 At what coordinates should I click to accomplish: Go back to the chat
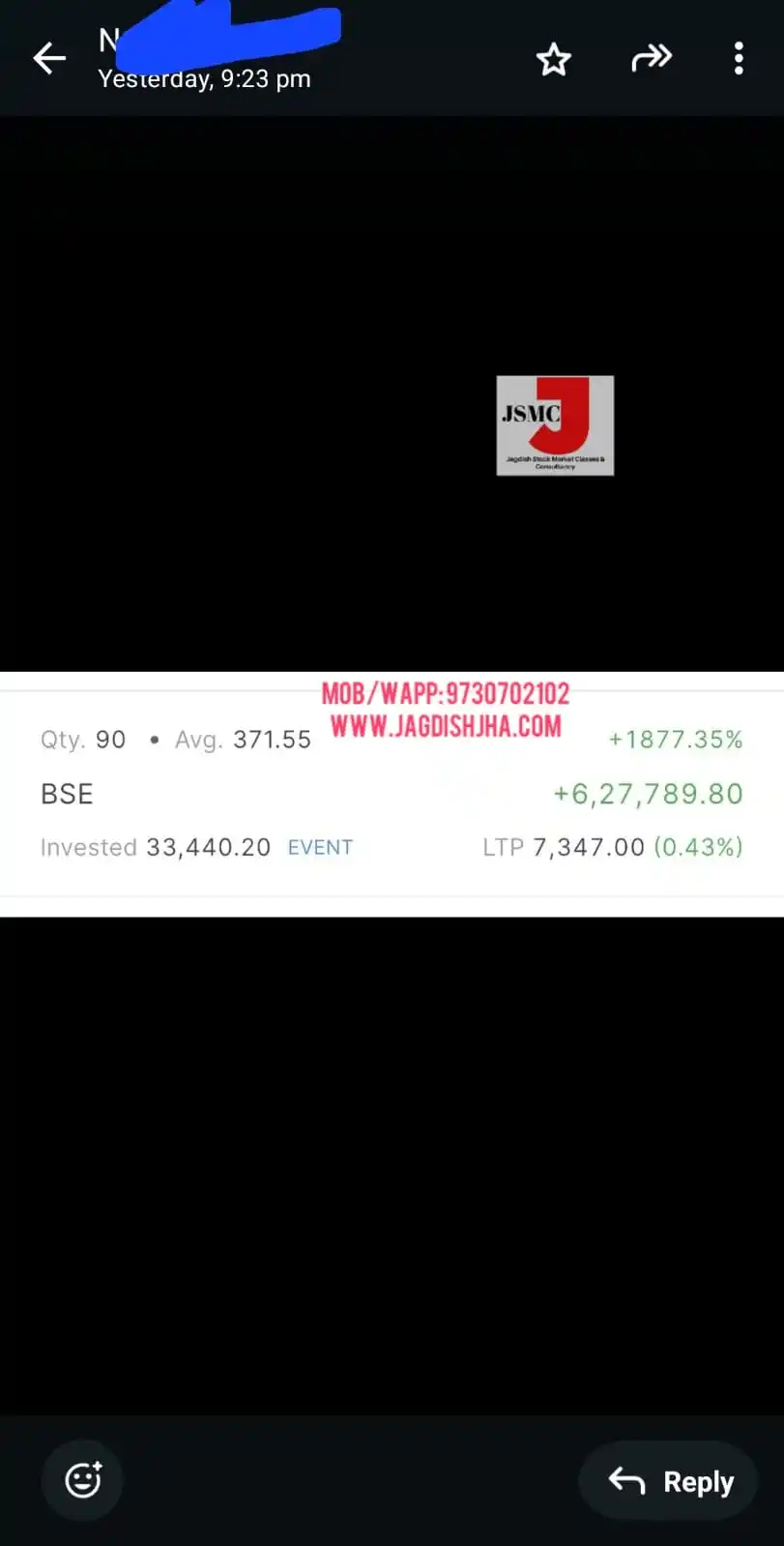[x=49, y=59]
